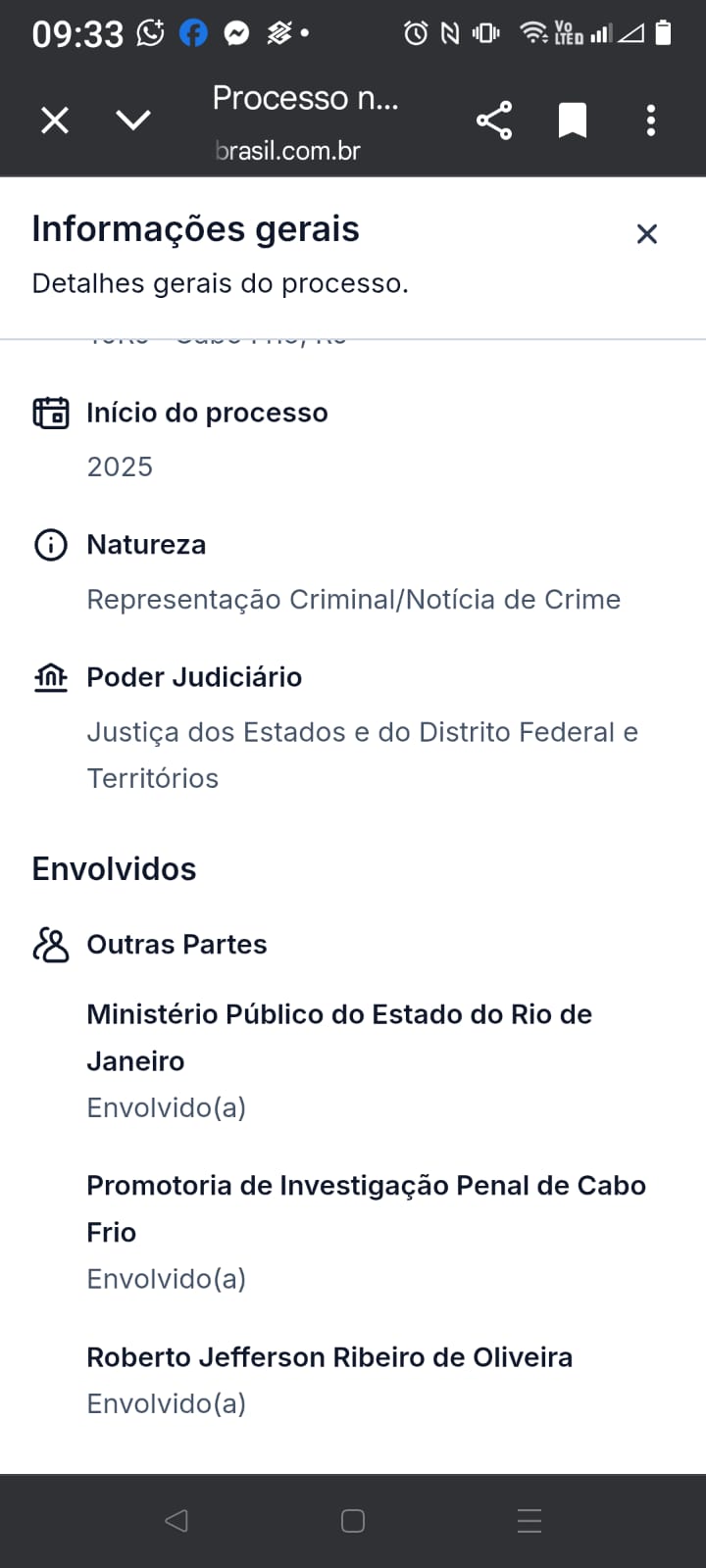
Task: Go back with the system back button
Action: pos(176,1521)
